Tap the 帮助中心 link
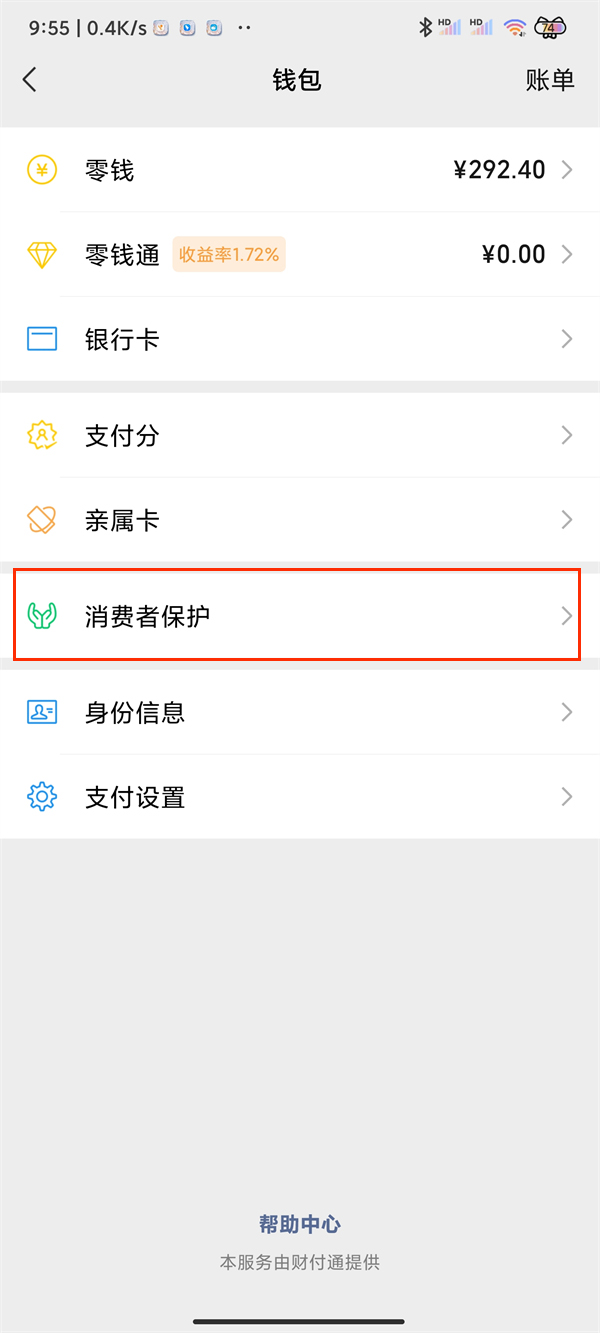This screenshot has height=1333, width=600. pos(300,1224)
